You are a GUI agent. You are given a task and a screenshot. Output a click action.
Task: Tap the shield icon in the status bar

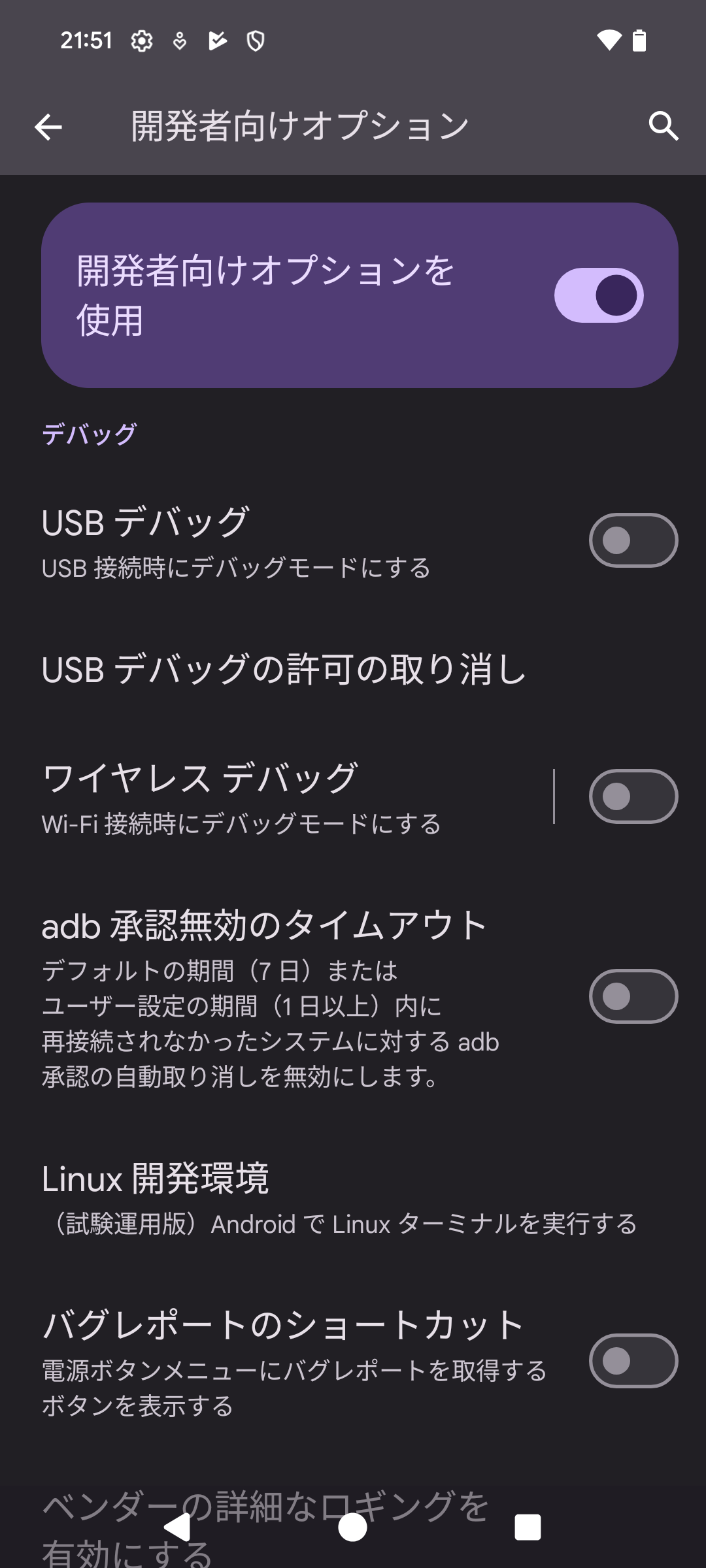tap(255, 41)
